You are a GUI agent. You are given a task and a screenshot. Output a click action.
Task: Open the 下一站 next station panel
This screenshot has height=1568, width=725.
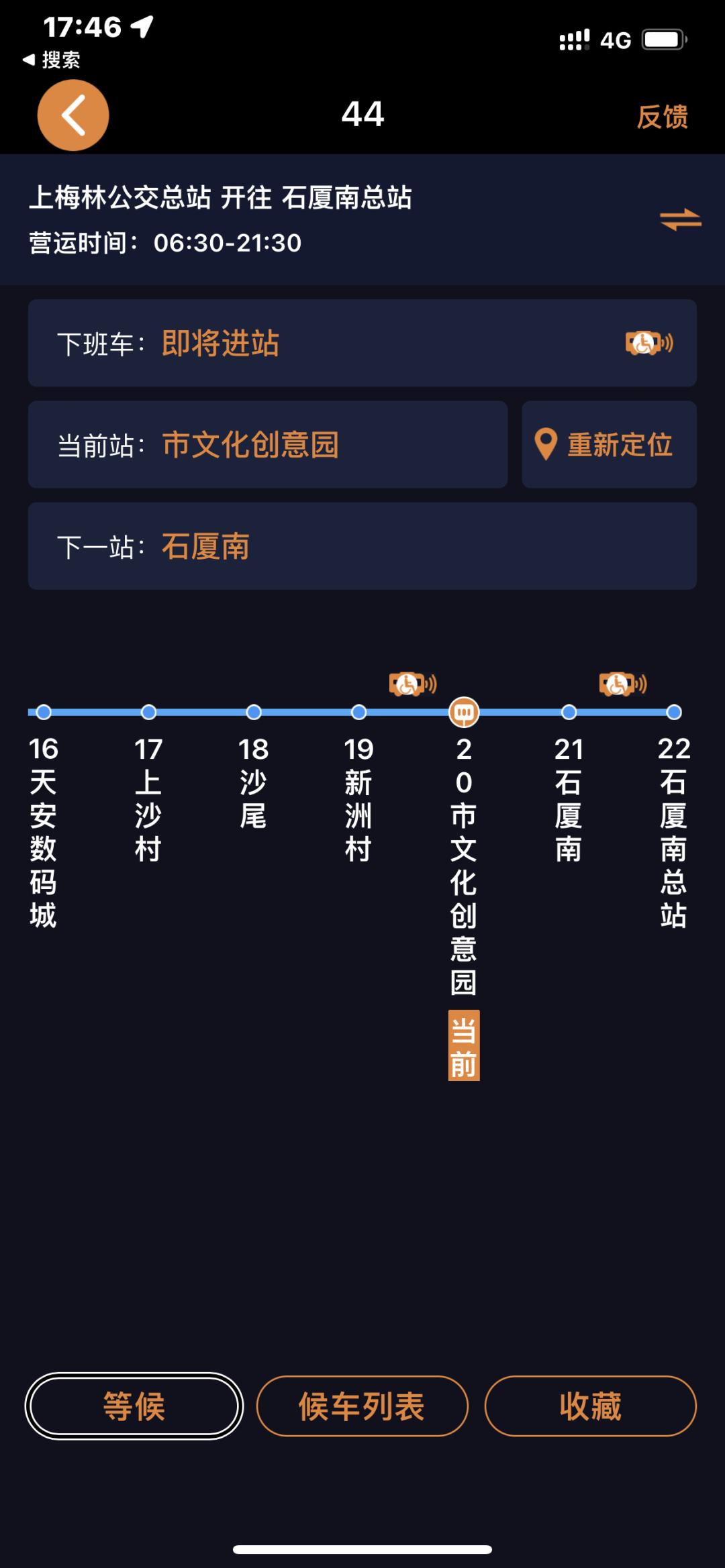[362, 545]
